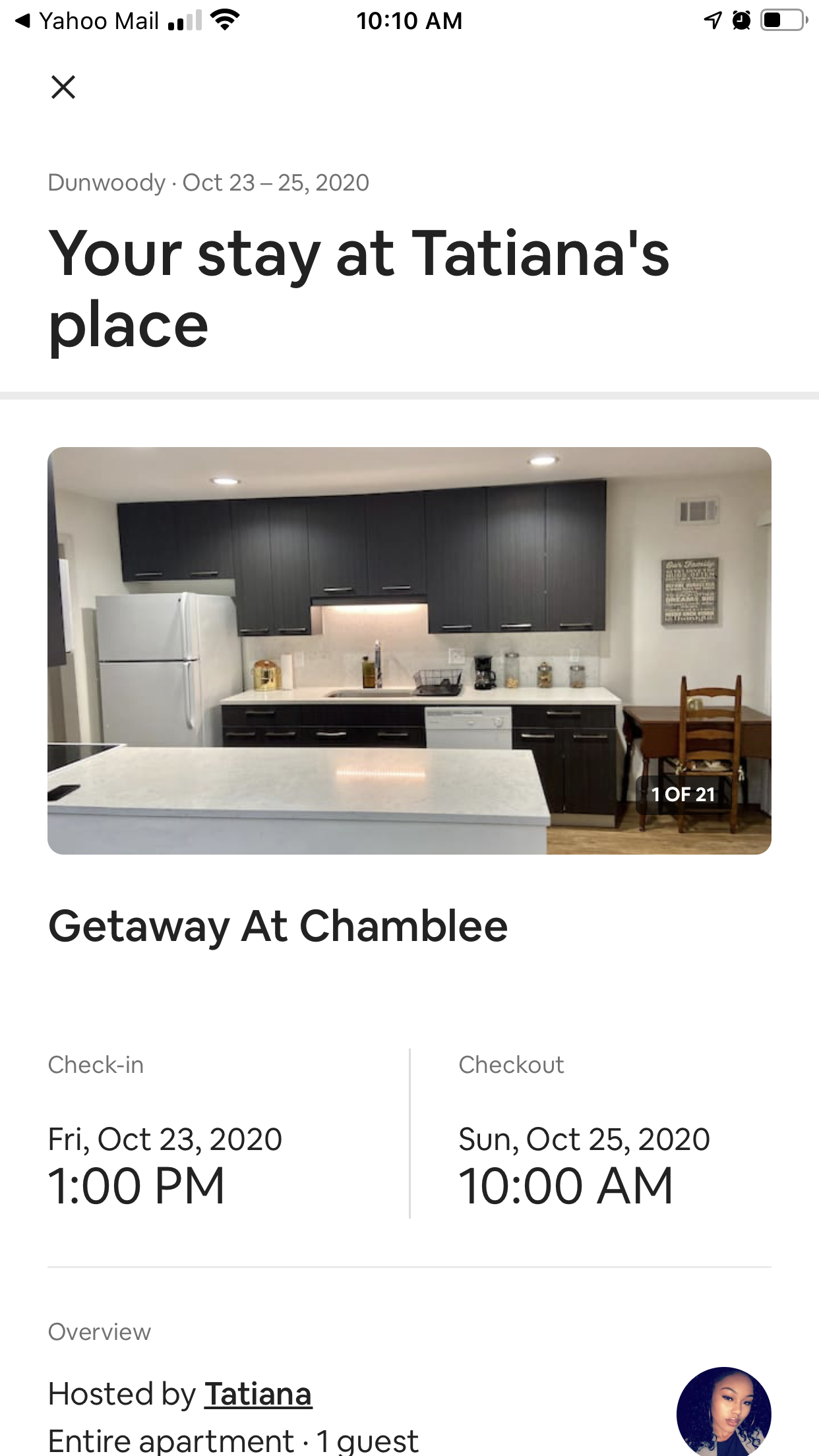
Task: Open the underlined Tatiana host link
Action: pos(258,1394)
